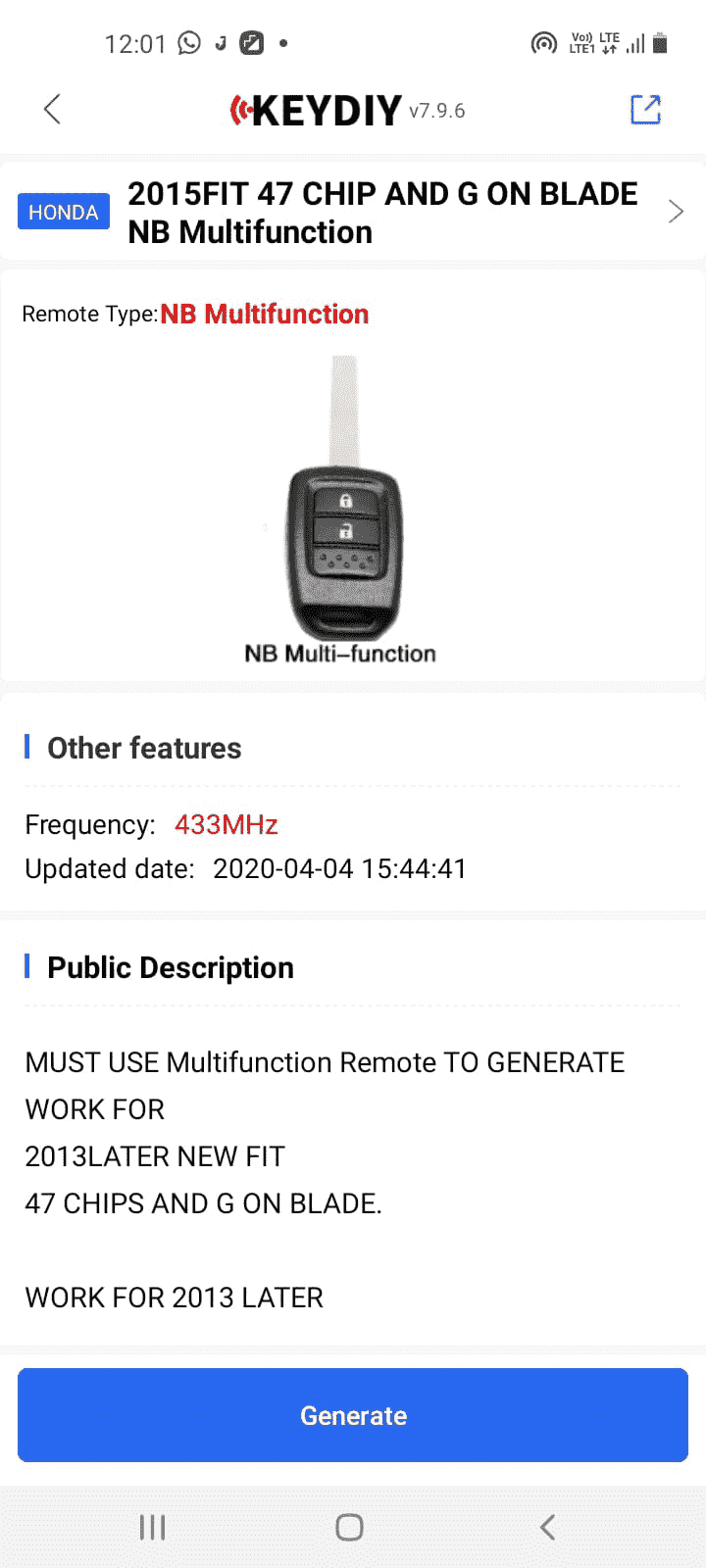The width and height of the screenshot is (706, 1568).
Task: Go to the phone's home screen
Action: (349, 1527)
